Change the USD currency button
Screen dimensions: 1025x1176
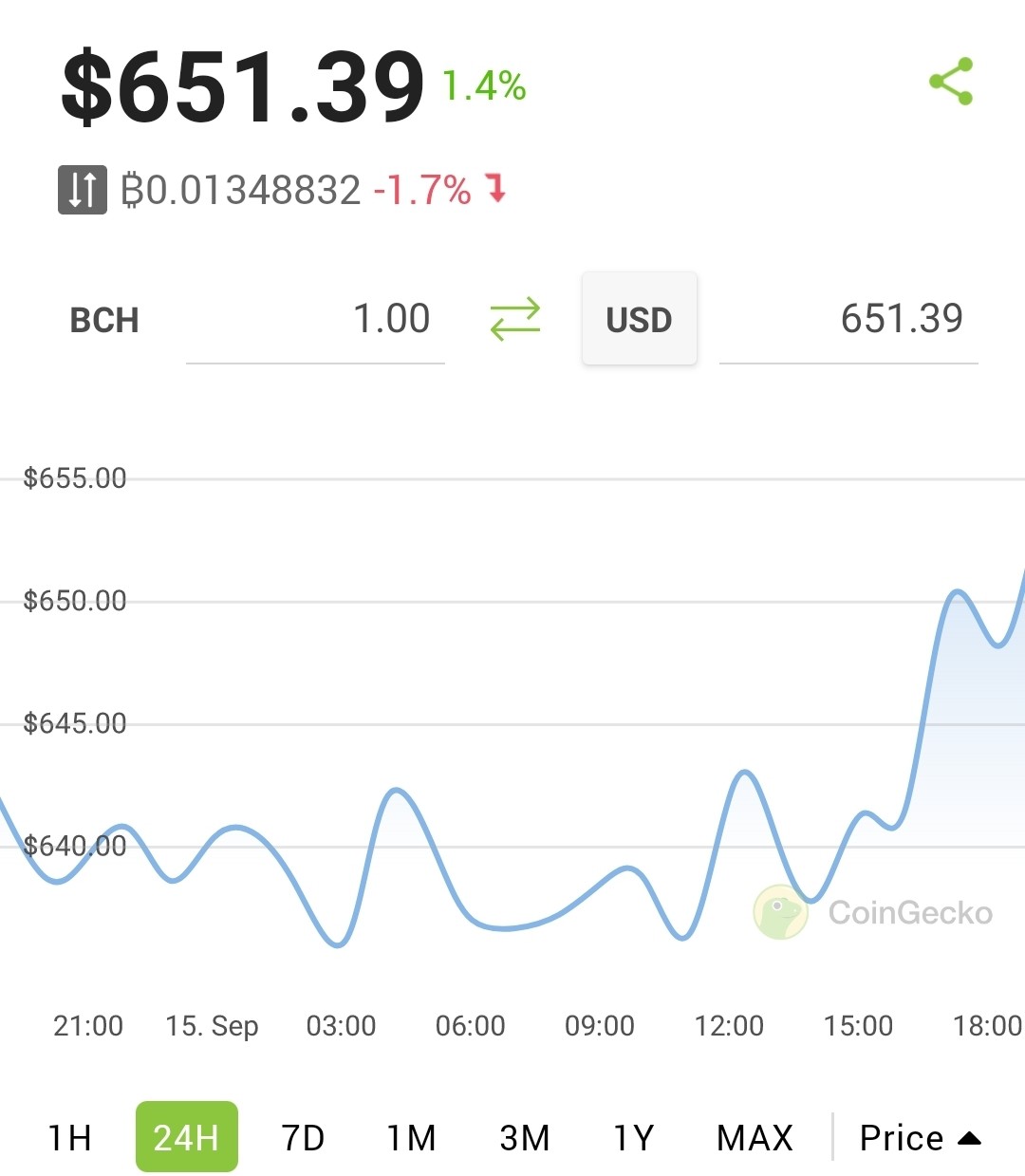tap(640, 319)
